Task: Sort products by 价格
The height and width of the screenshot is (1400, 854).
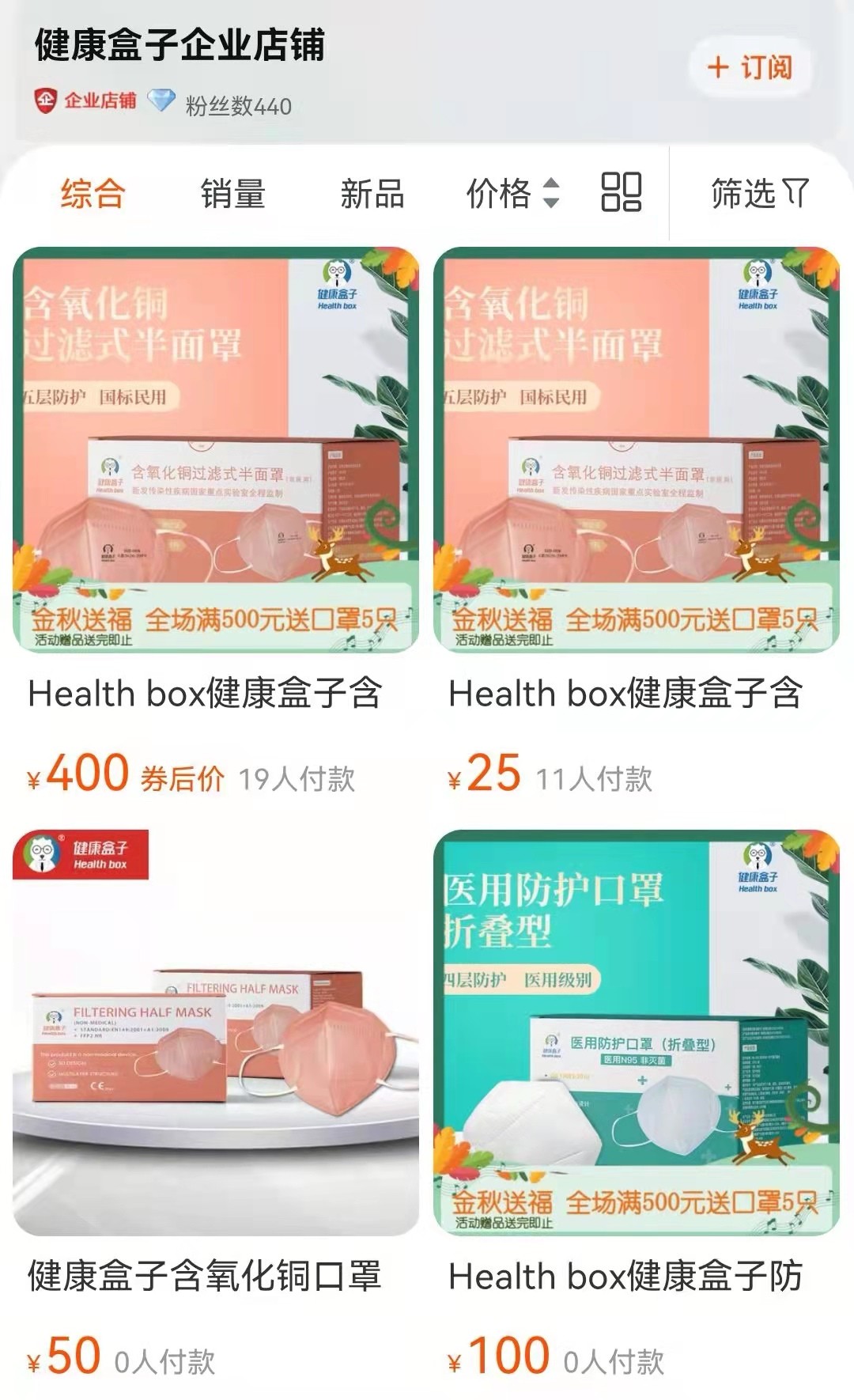Action: point(512,194)
